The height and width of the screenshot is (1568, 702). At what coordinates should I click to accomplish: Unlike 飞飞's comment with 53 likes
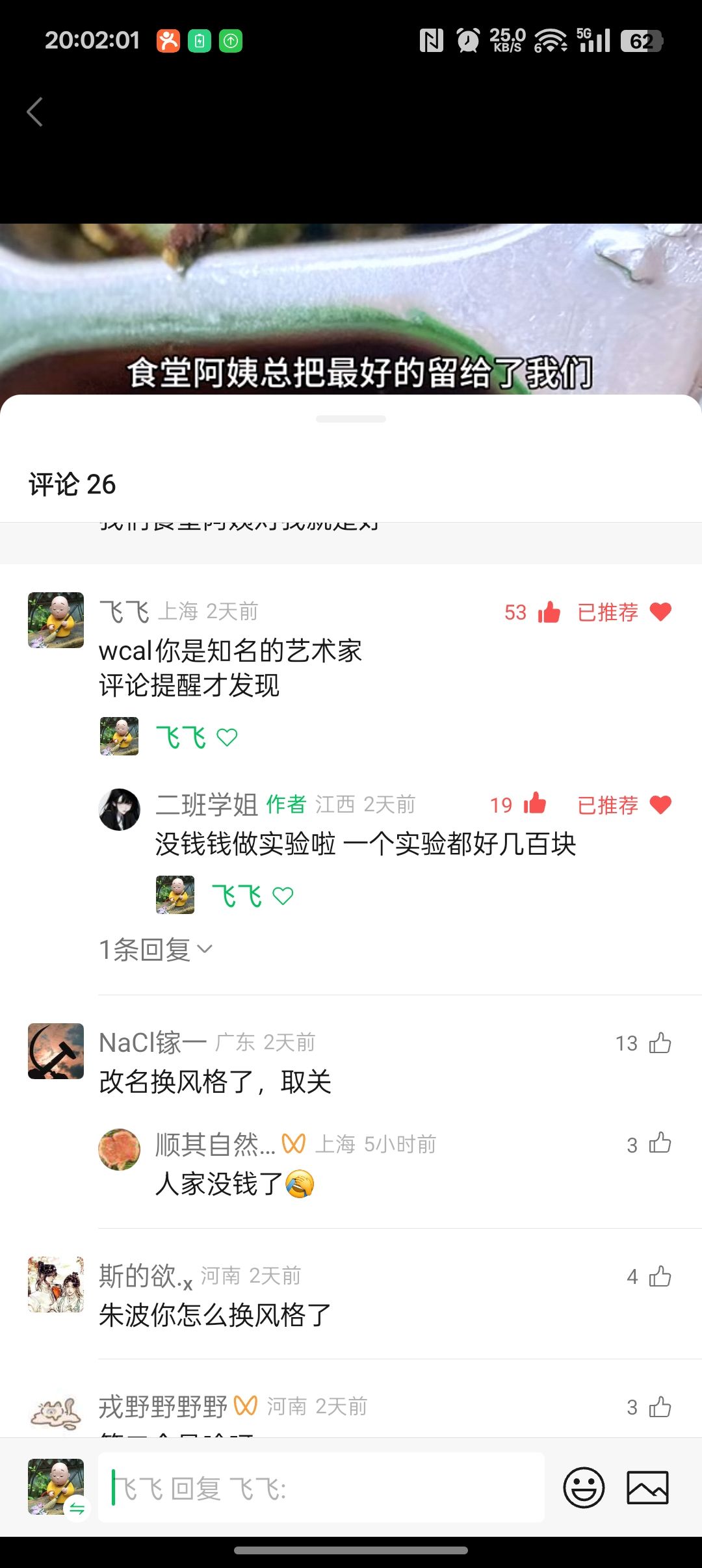549,612
